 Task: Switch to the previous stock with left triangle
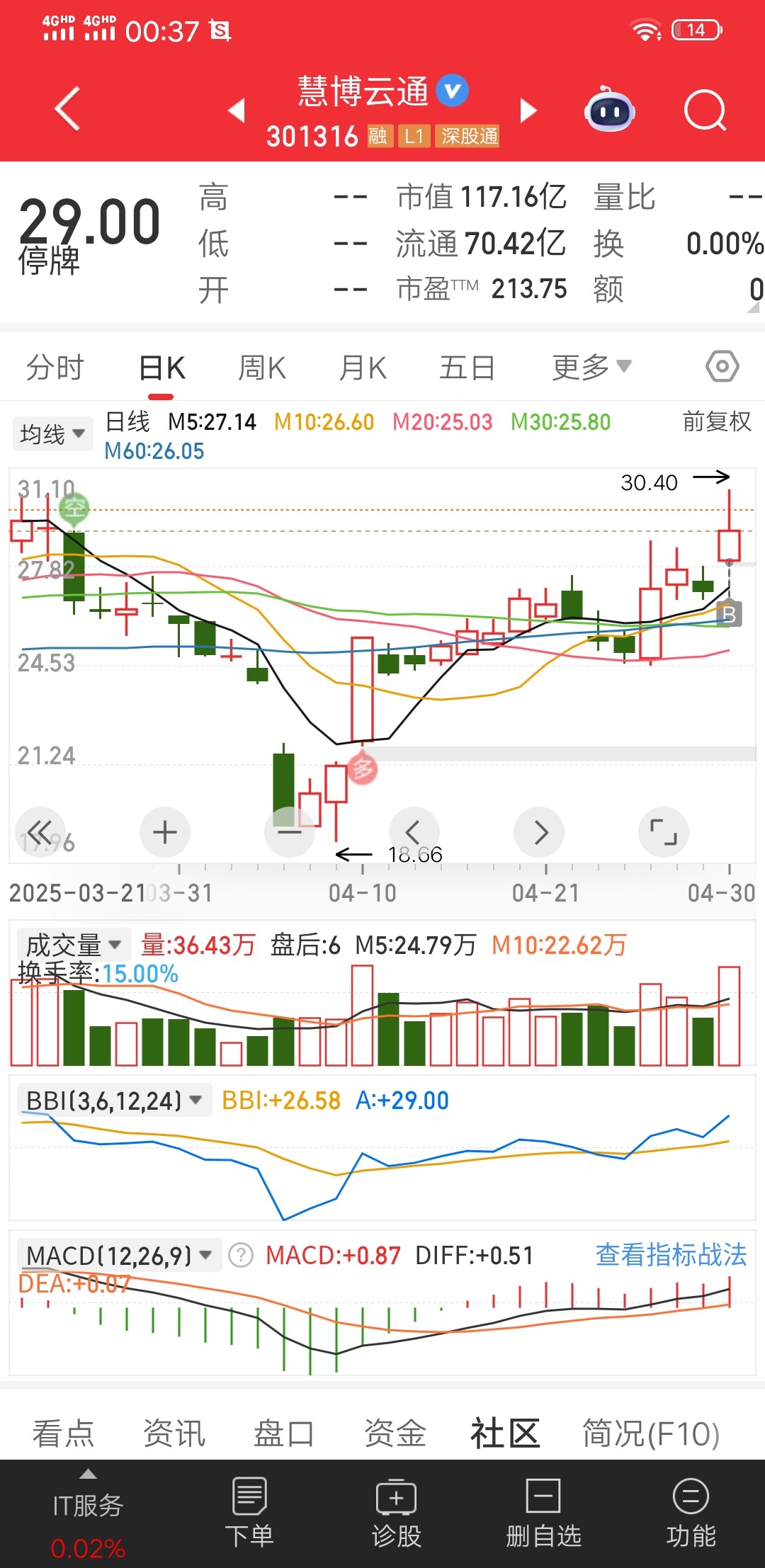[x=237, y=110]
